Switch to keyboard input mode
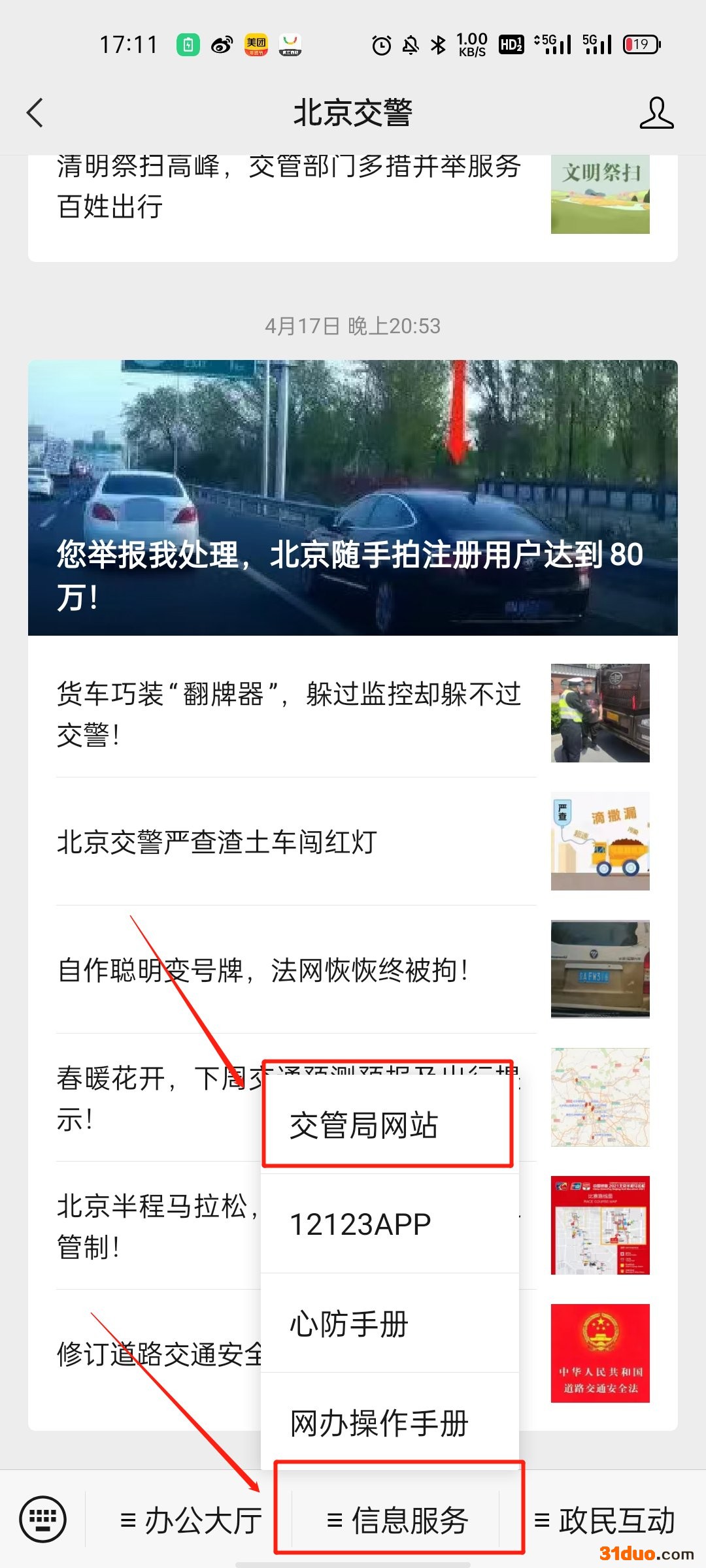 pyautogui.click(x=42, y=1519)
